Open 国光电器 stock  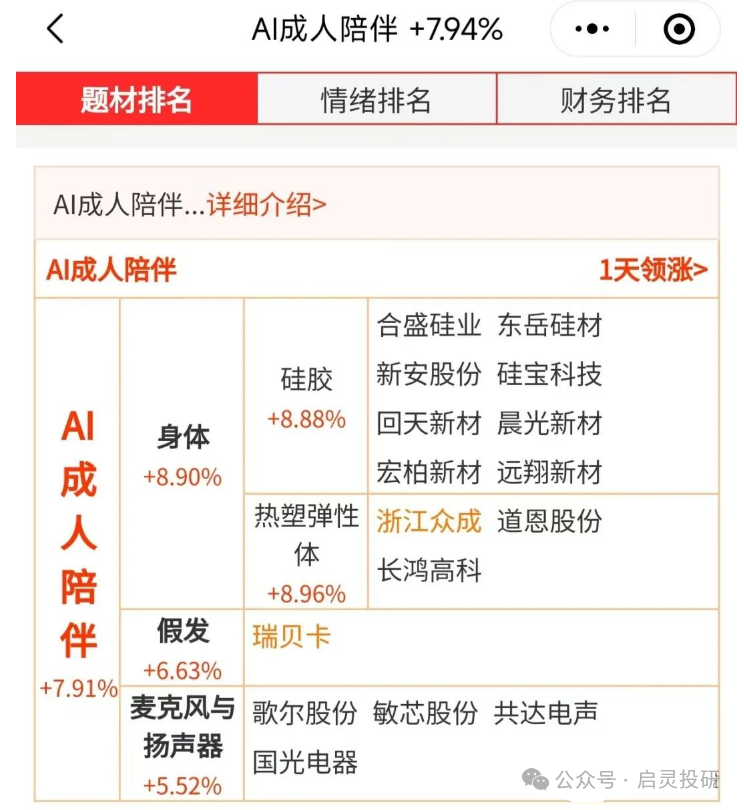(x=305, y=762)
